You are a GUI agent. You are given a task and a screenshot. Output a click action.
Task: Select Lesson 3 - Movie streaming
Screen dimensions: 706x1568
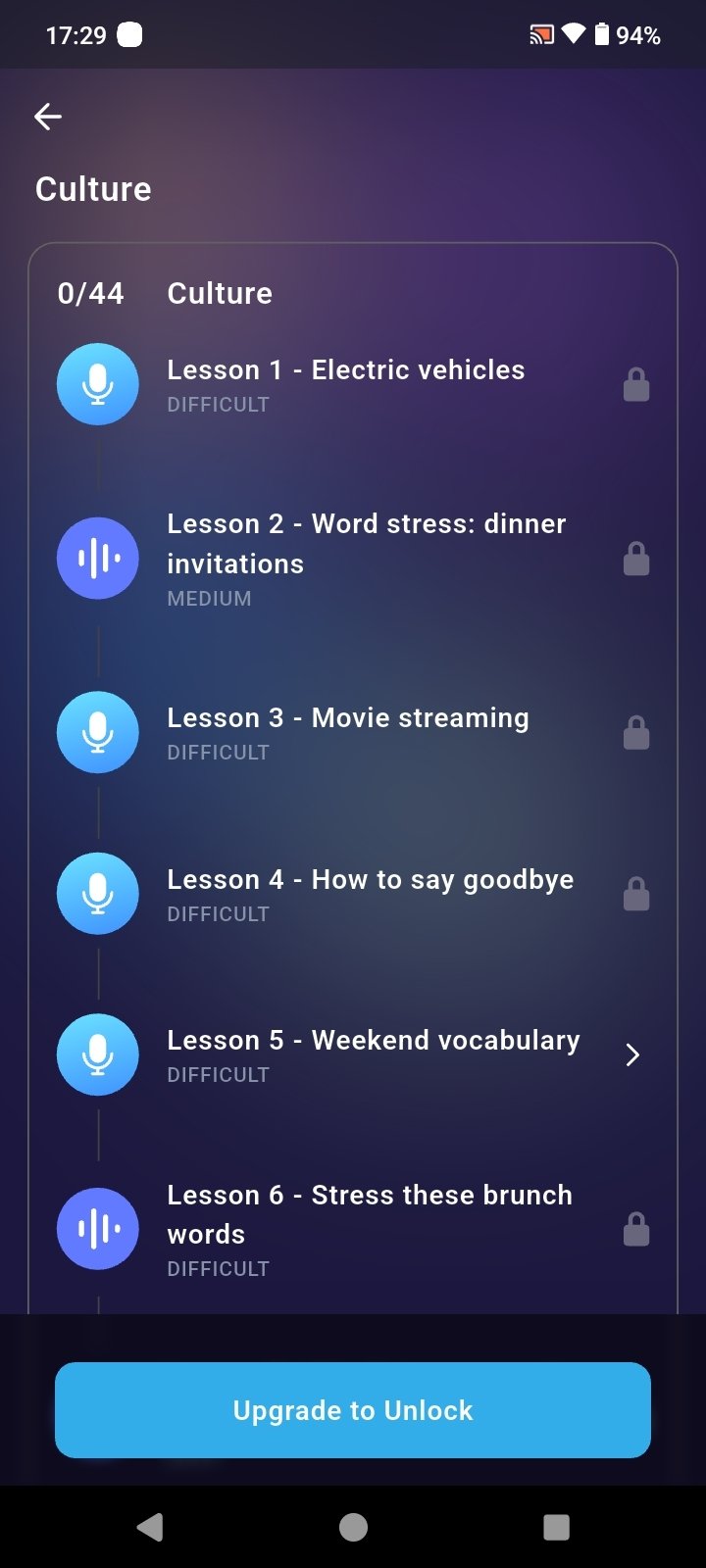(353, 732)
